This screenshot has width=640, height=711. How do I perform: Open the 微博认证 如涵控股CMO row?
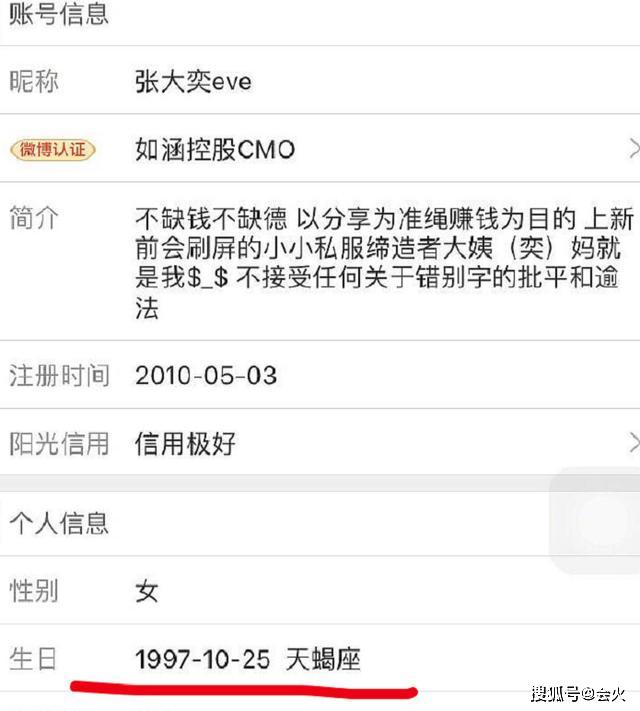(320, 150)
